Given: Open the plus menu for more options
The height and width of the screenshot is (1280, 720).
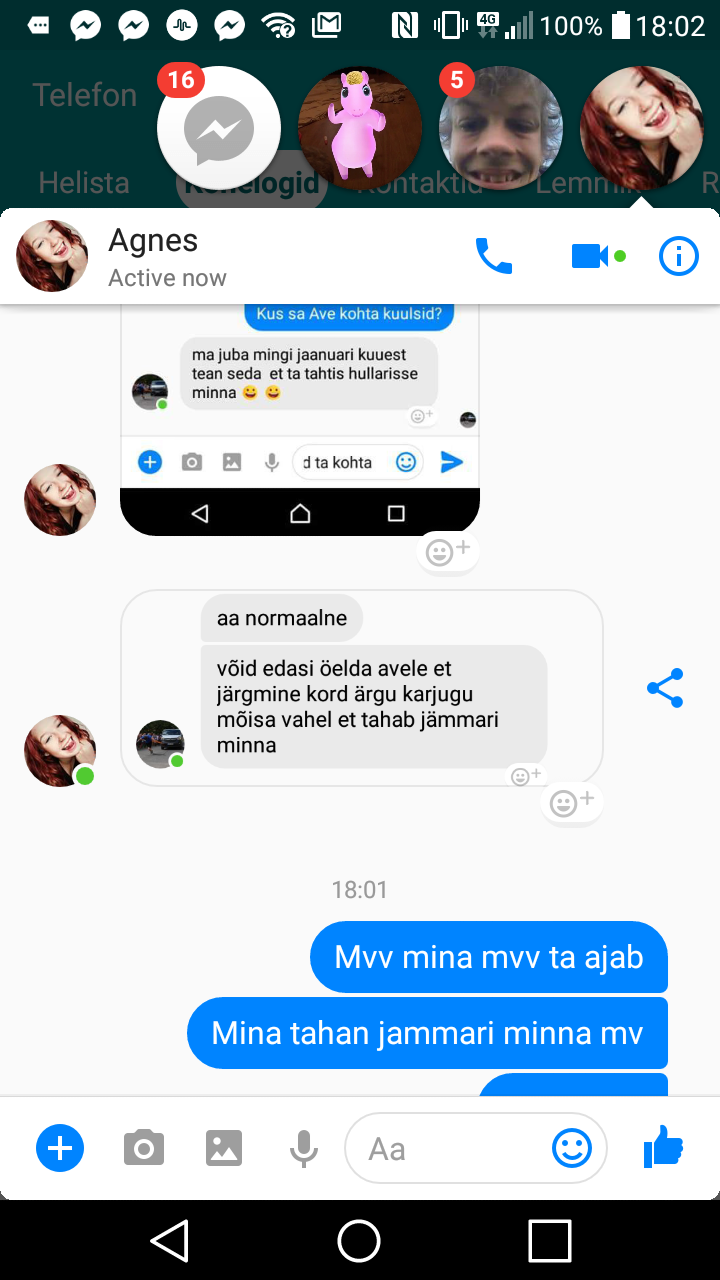Looking at the screenshot, I should pos(60,1148).
